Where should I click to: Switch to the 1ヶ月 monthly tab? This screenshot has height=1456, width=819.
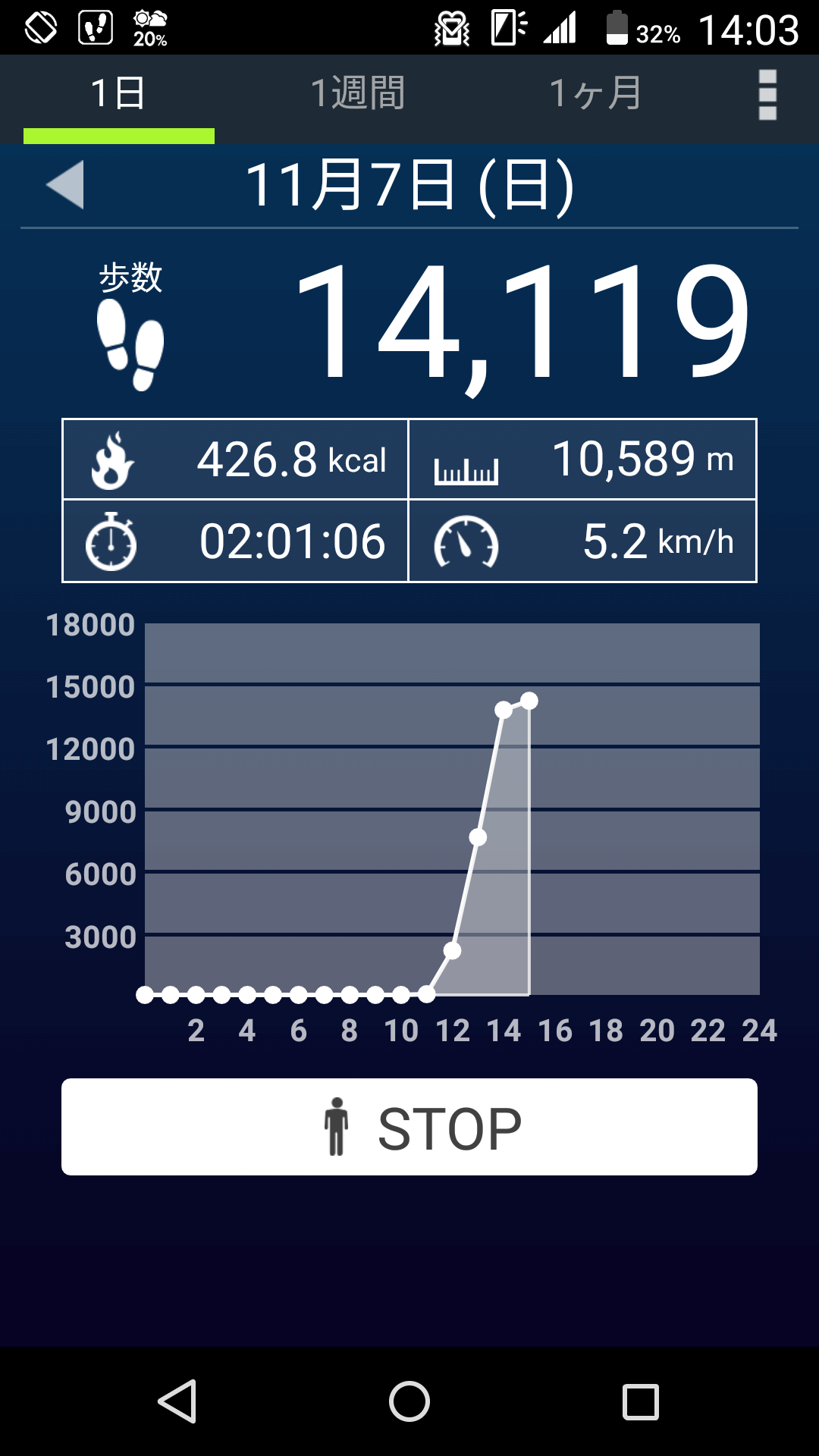pos(596,94)
